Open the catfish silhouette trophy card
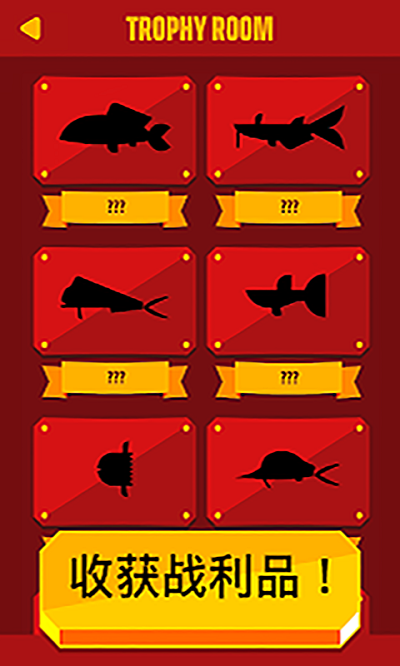The width and height of the screenshot is (400, 666). (288, 131)
